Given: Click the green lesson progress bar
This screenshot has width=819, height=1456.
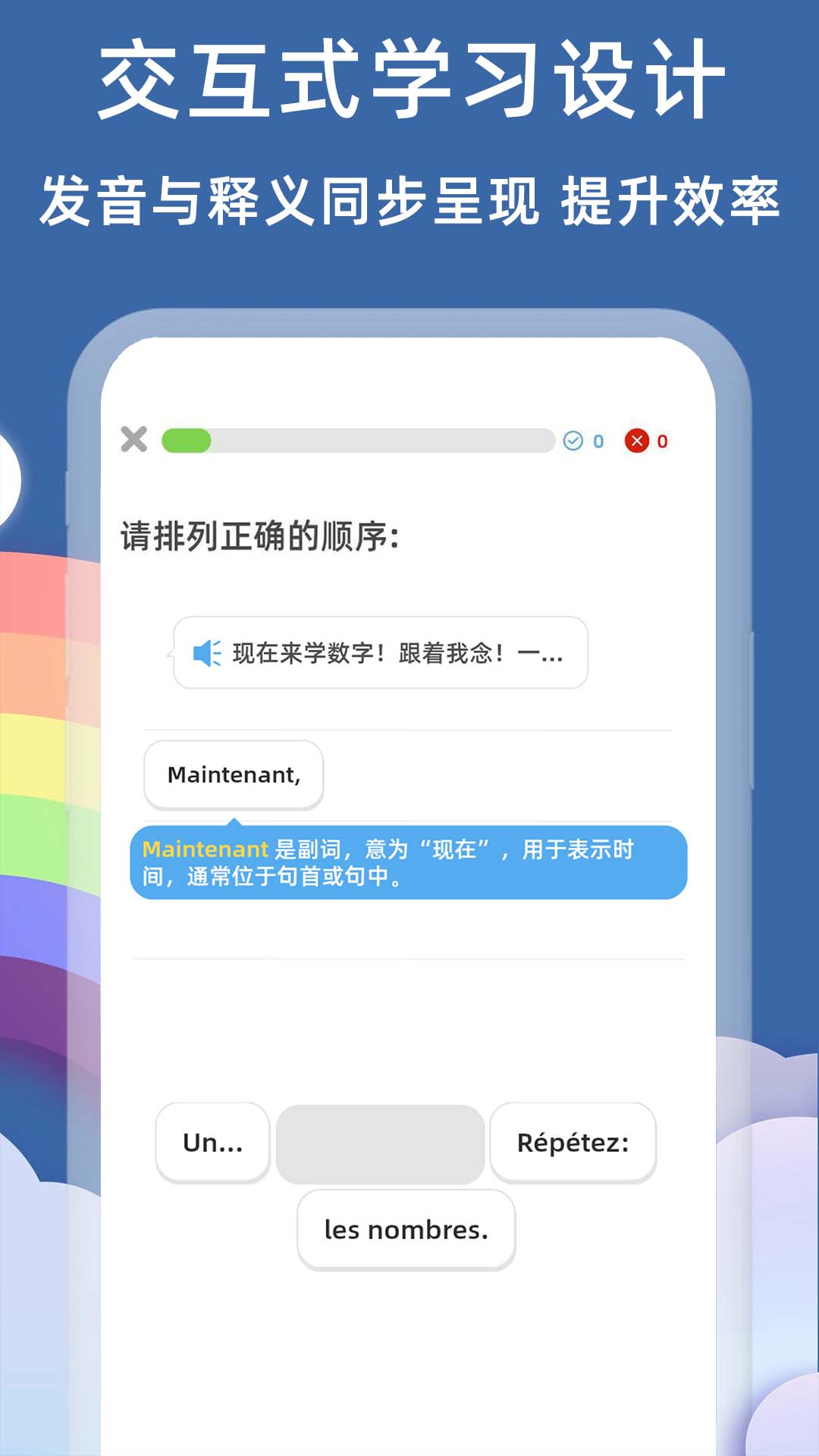Looking at the screenshot, I should pos(356,438).
